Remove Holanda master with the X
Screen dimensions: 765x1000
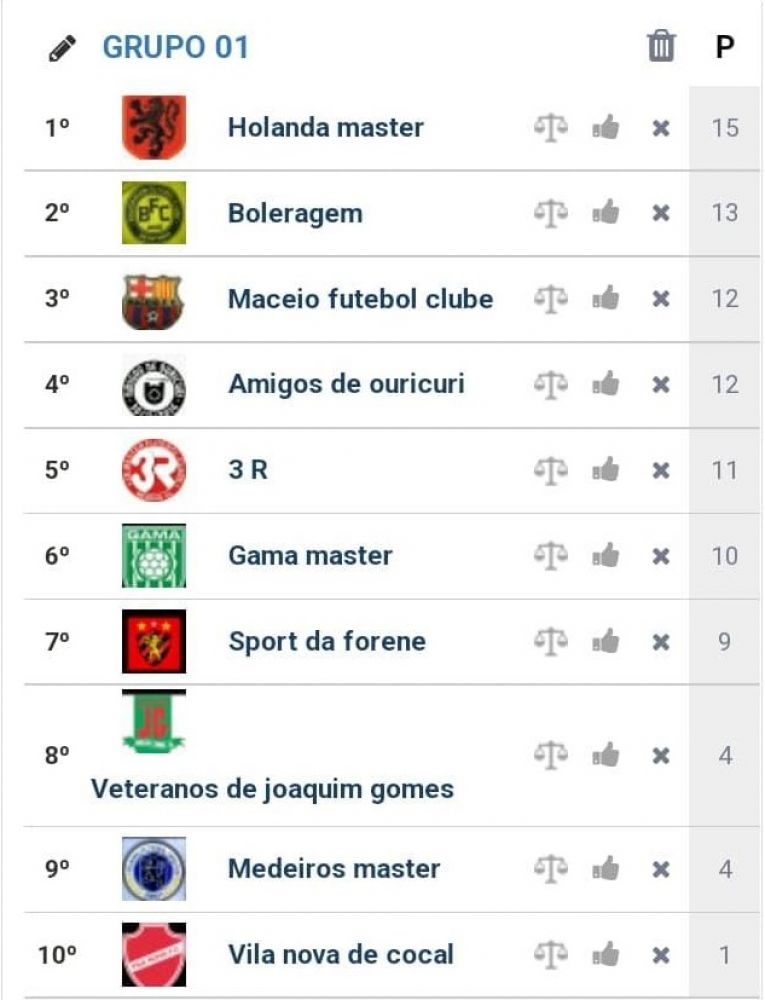coord(661,127)
